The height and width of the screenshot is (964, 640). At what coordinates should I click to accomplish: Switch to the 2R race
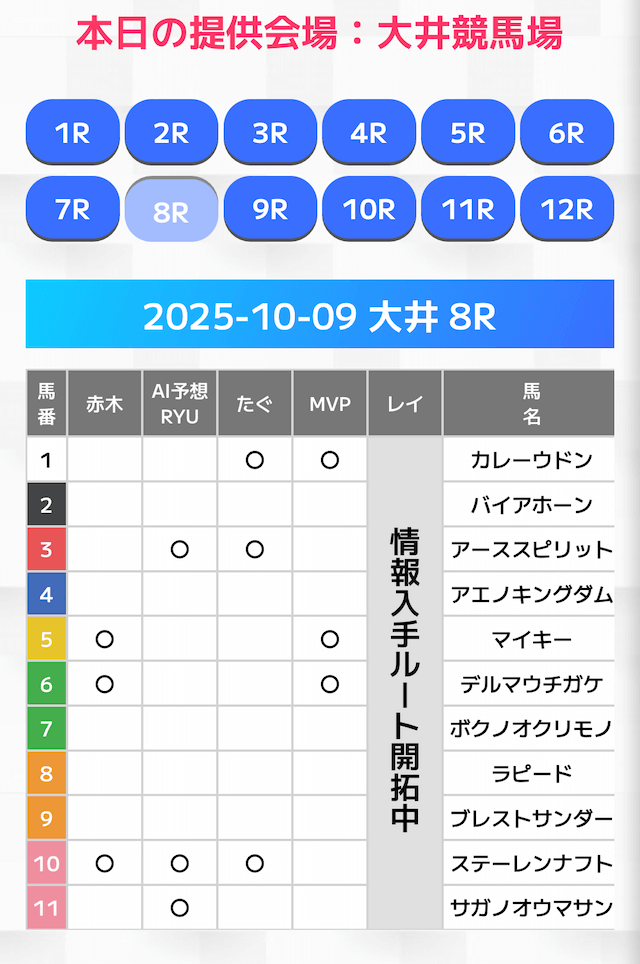point(171,132)
